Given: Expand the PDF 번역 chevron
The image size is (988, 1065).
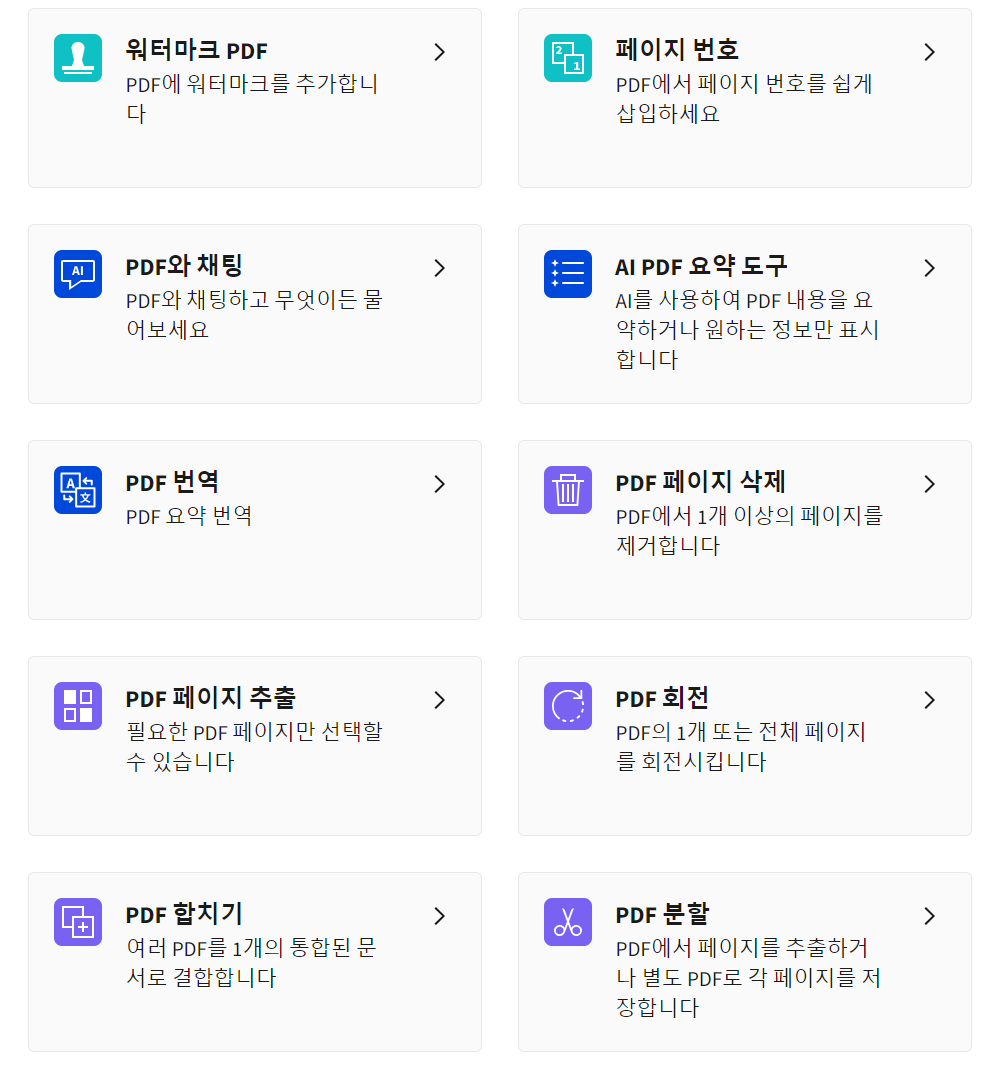Looking at the screenshot, I should pyautogui.click(x=439, y=484).
